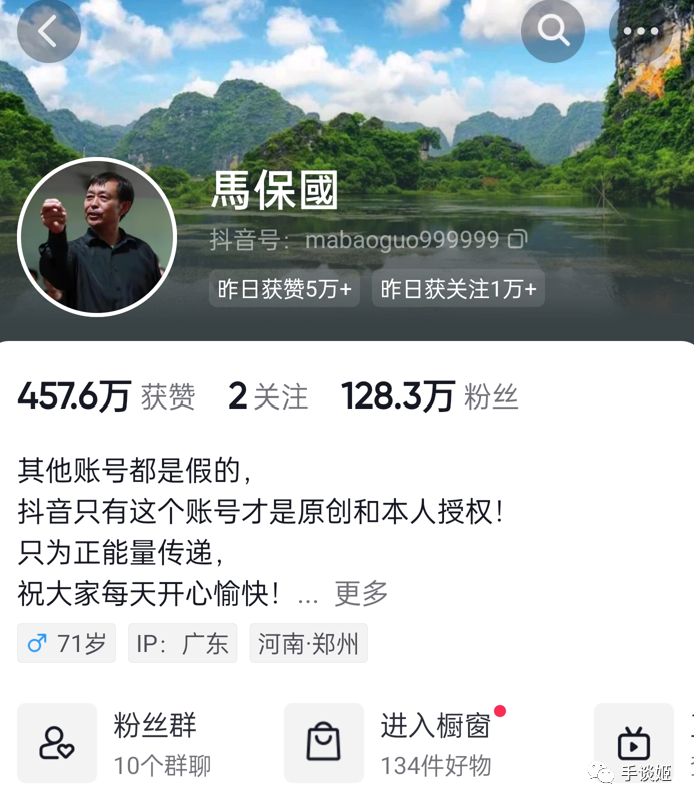Open the 获赞 likes count
Screen dimensions: 694x804
coord(106,397)
